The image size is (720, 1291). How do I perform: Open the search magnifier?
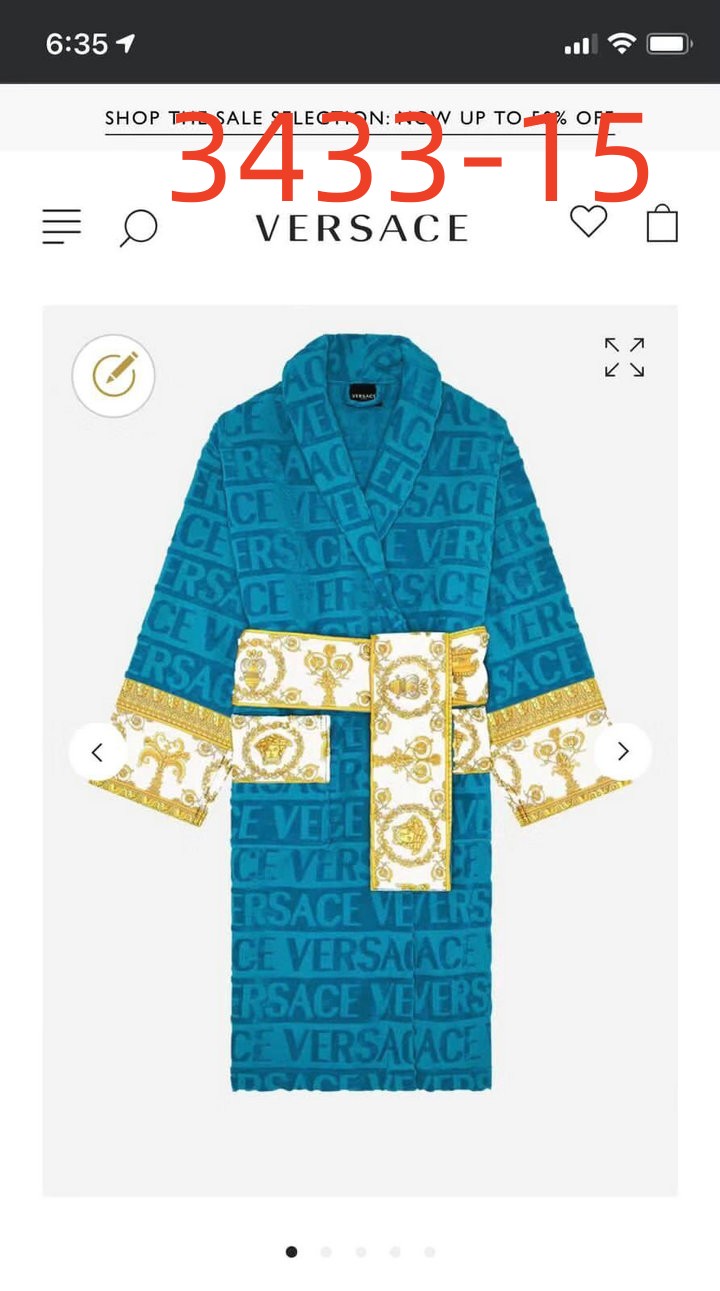(138, 227)
